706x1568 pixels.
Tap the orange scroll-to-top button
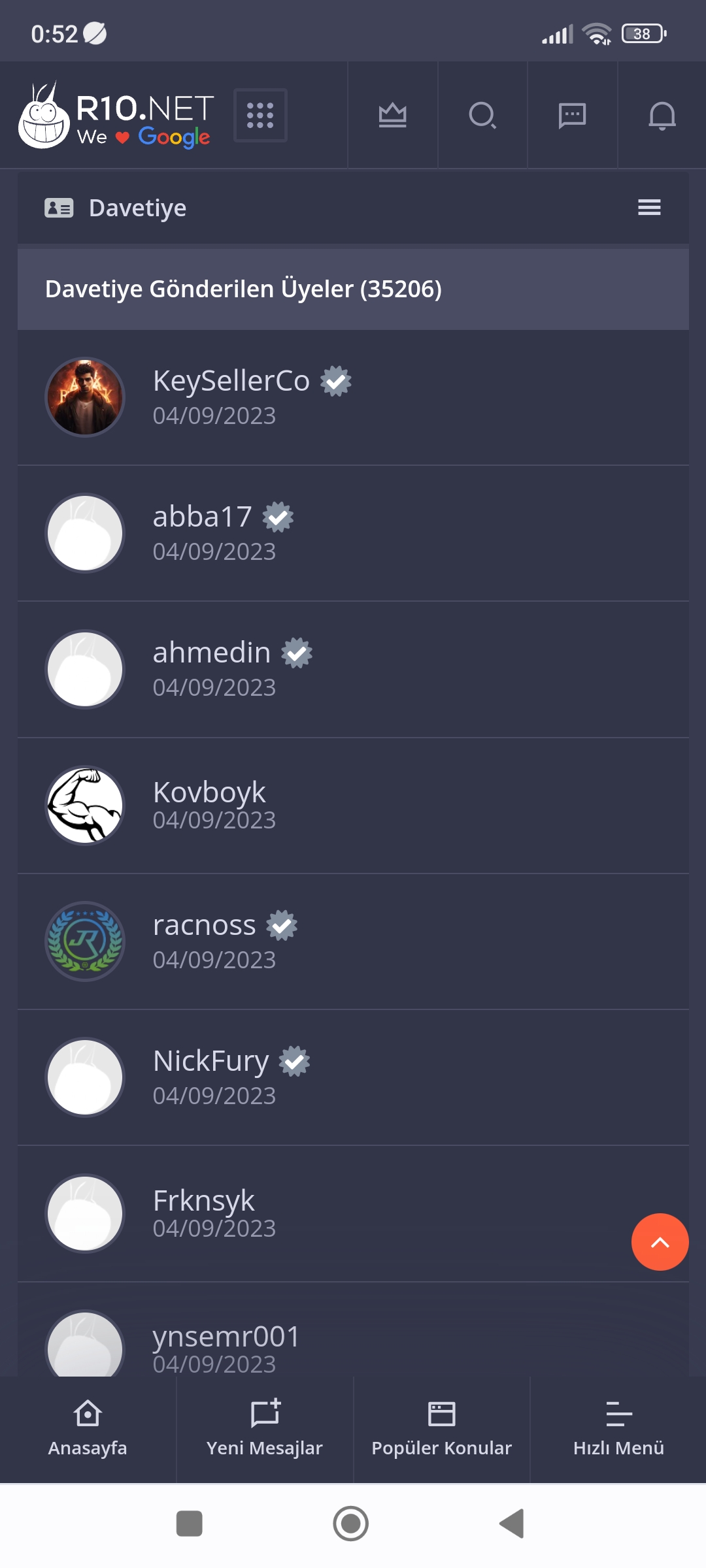pyautogui.click(x=660, y=1242)
